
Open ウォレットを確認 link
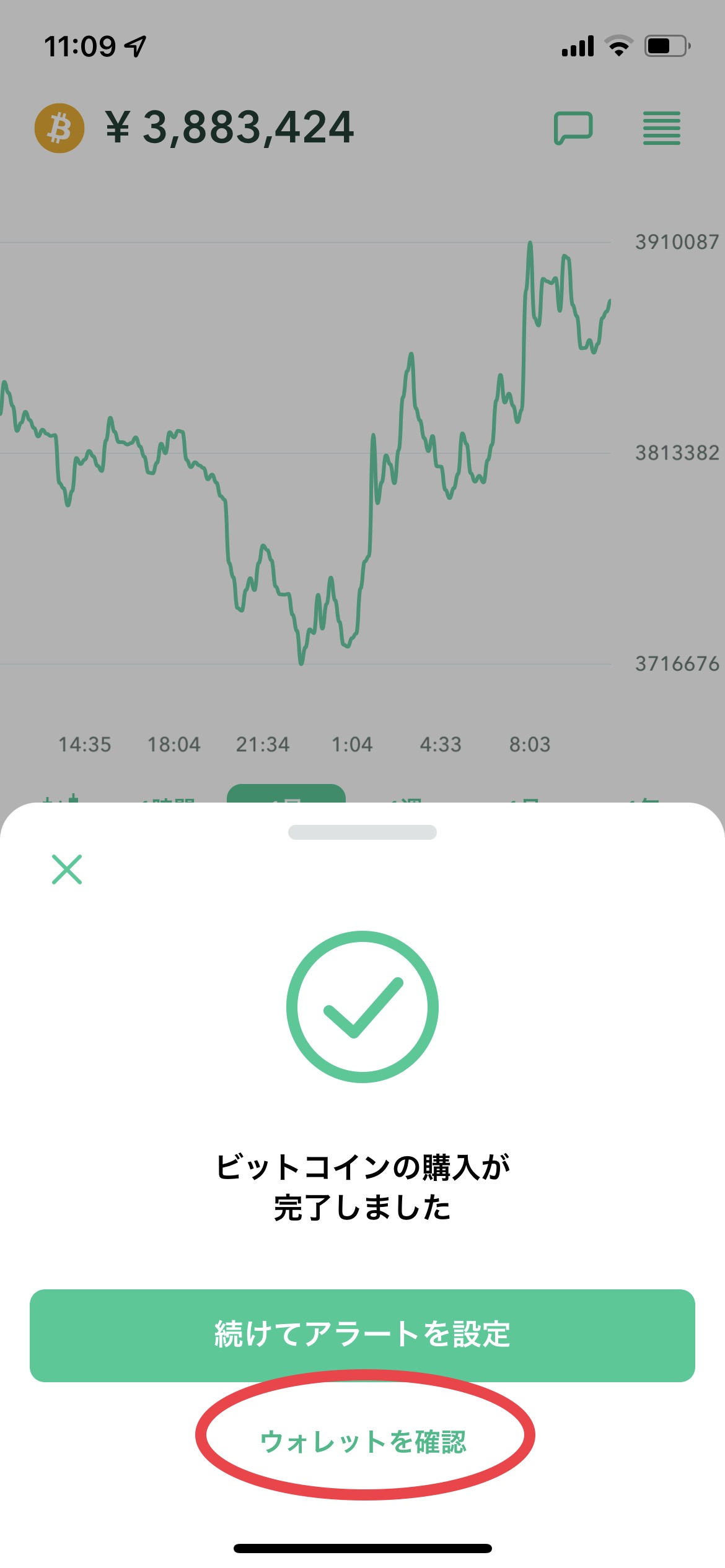click(363, 1442)
